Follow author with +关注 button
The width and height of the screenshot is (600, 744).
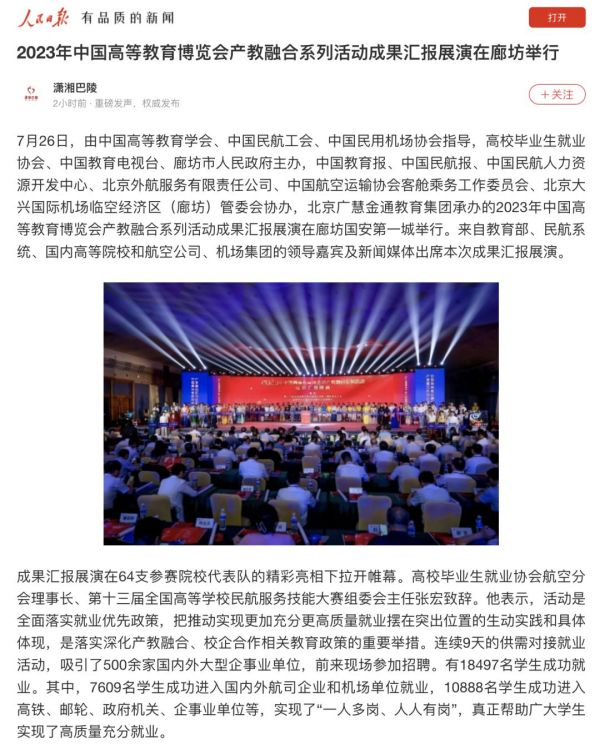(x=556, y=94)
